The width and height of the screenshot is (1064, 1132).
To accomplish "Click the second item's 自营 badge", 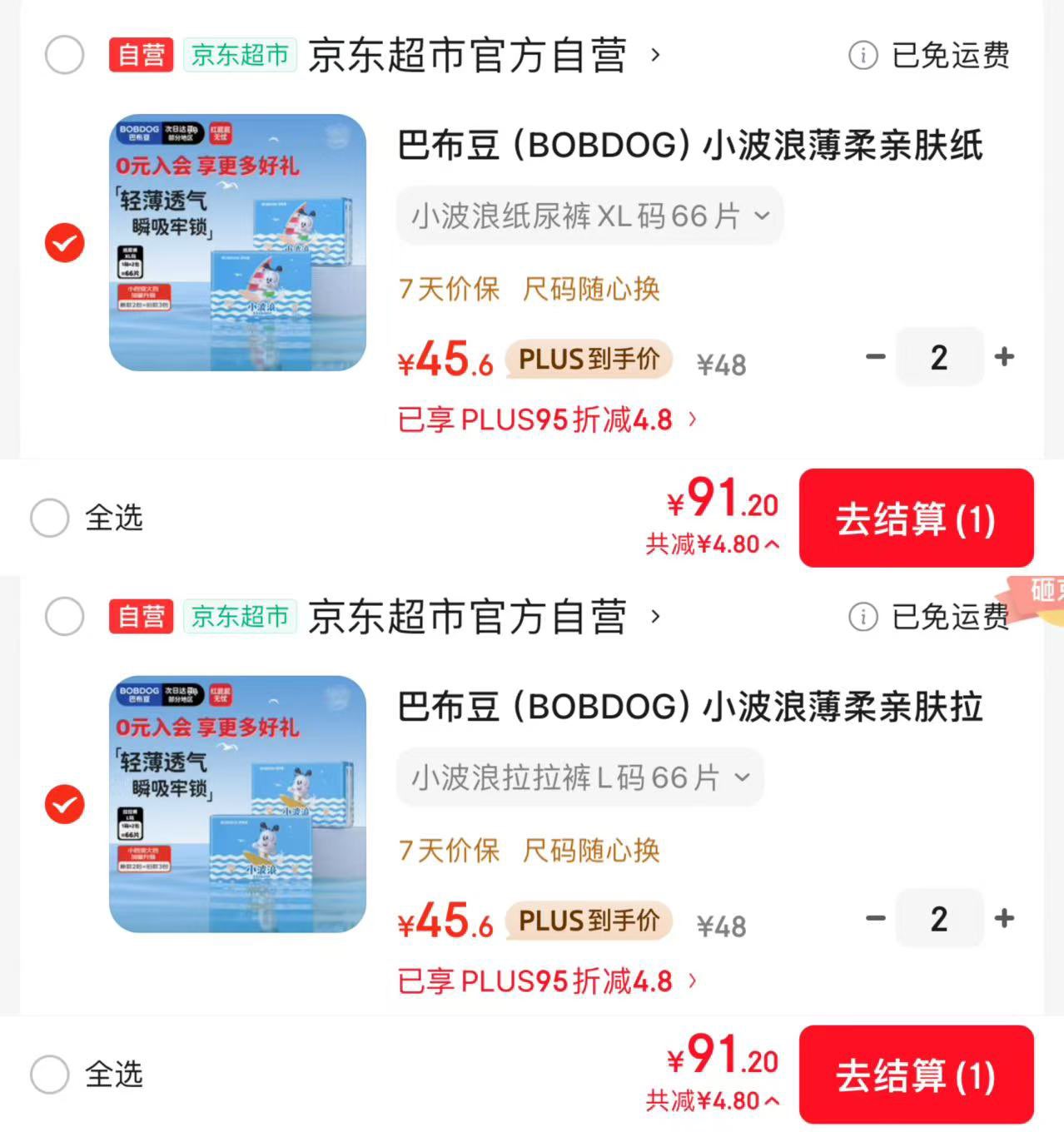I will click(x=140, y=618).
